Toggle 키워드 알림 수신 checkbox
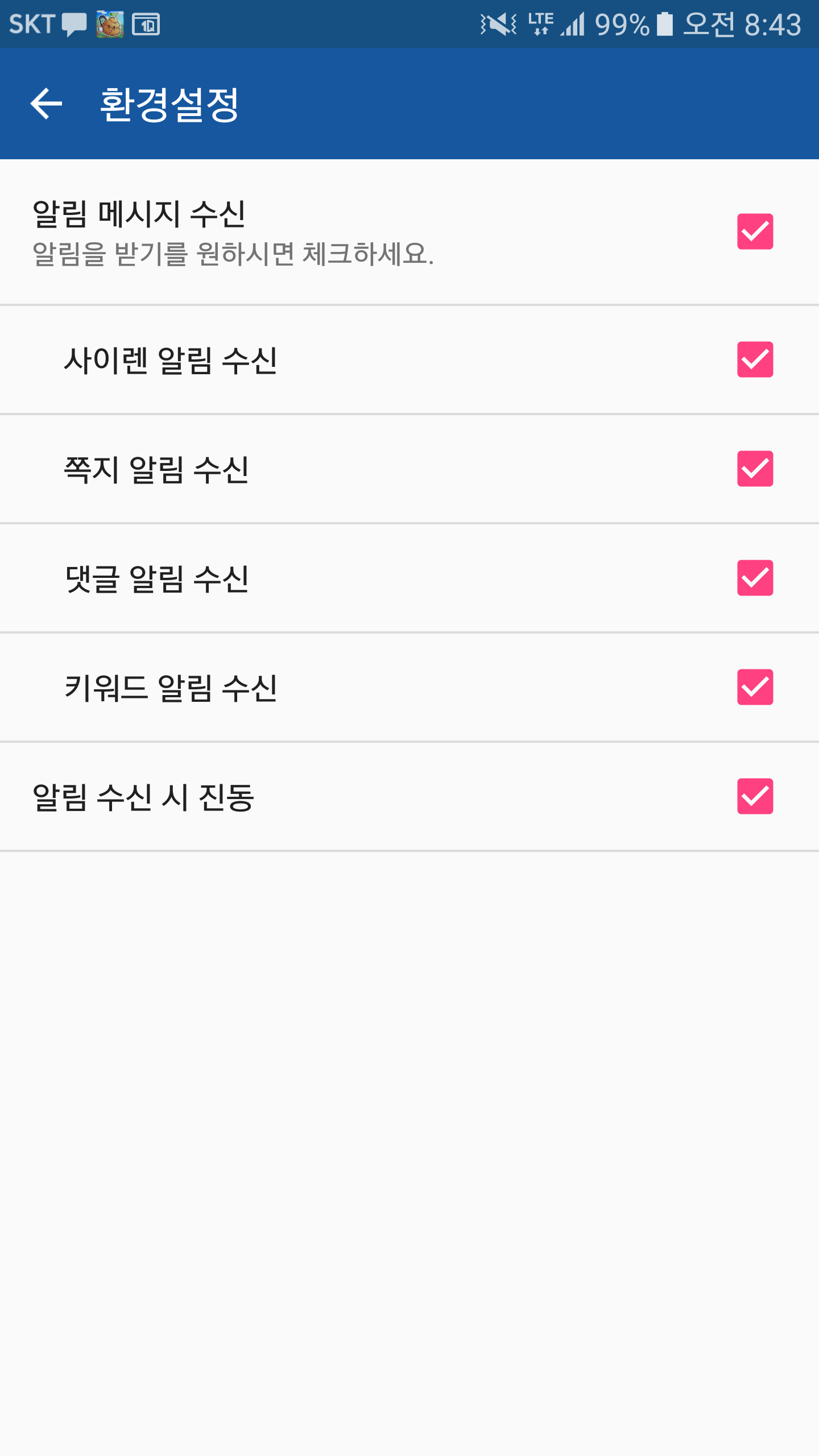819x1456 pixels. click(755, 687)
